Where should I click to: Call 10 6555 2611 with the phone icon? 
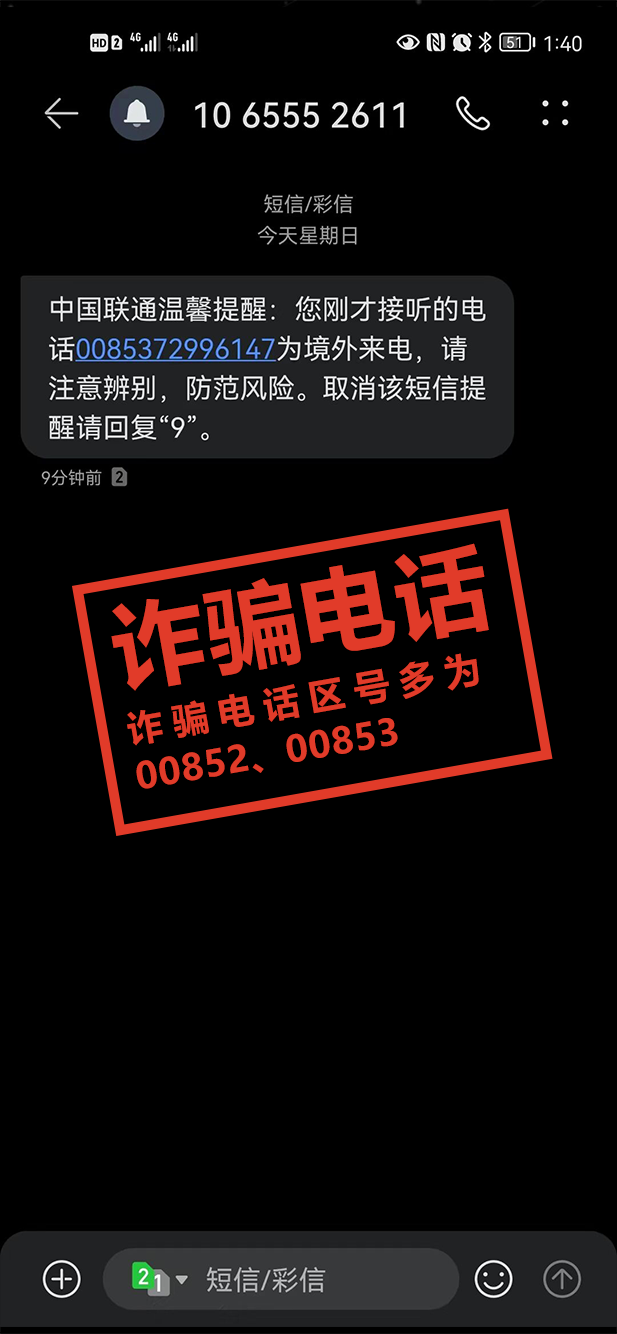(x=473, y=114)
